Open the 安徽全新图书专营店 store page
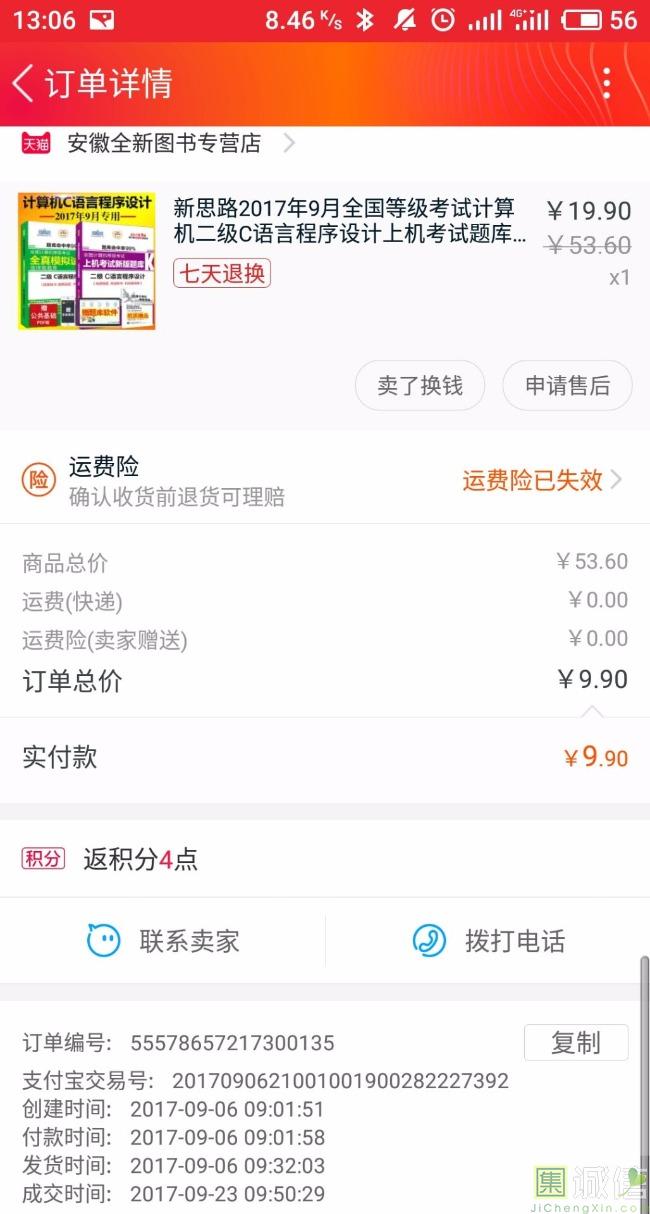The width and height of the screenshot is (650, 1214). [165, 144]
